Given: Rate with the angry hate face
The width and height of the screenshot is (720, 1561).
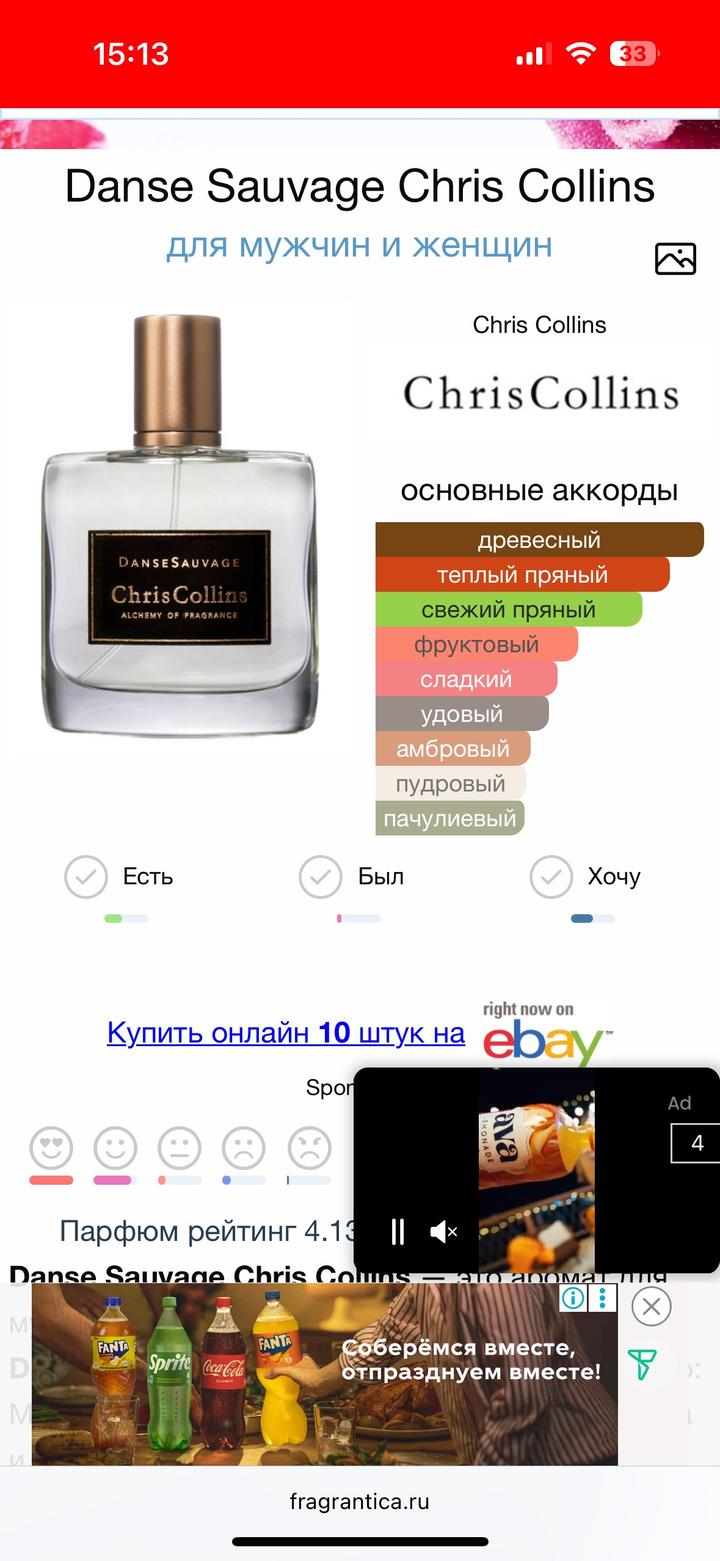Looking at the screenshot, I should coord(309,1149).
